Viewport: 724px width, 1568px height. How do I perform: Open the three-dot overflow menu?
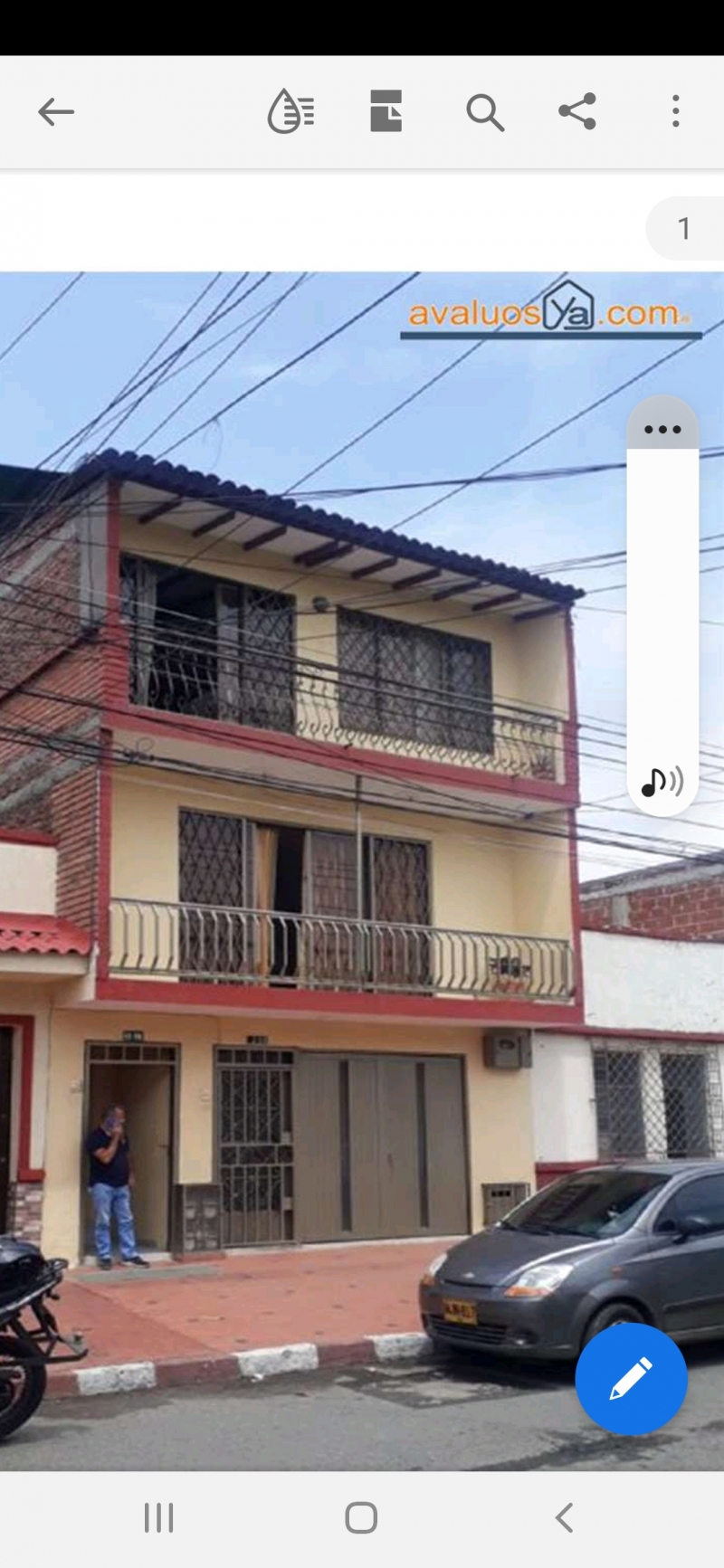tap(675, 111)
